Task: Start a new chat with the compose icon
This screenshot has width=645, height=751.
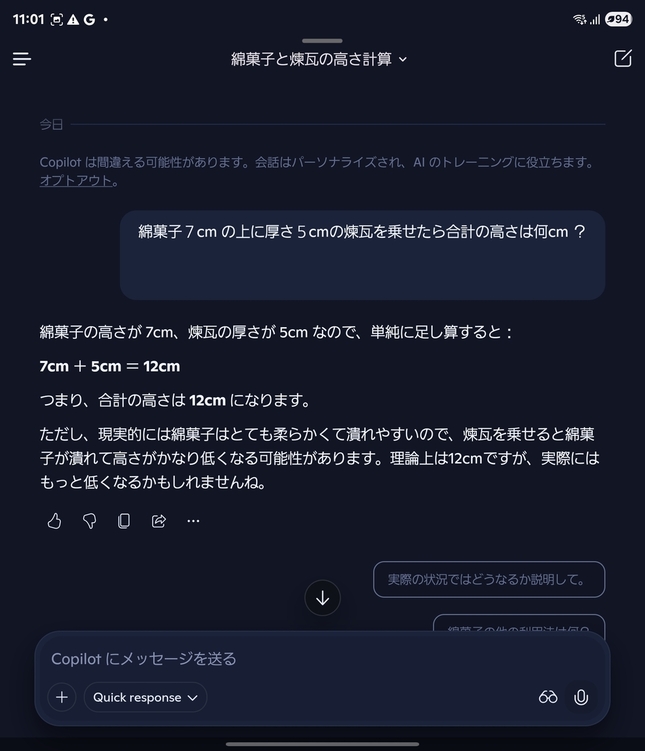Action: (x=622, y=59)
